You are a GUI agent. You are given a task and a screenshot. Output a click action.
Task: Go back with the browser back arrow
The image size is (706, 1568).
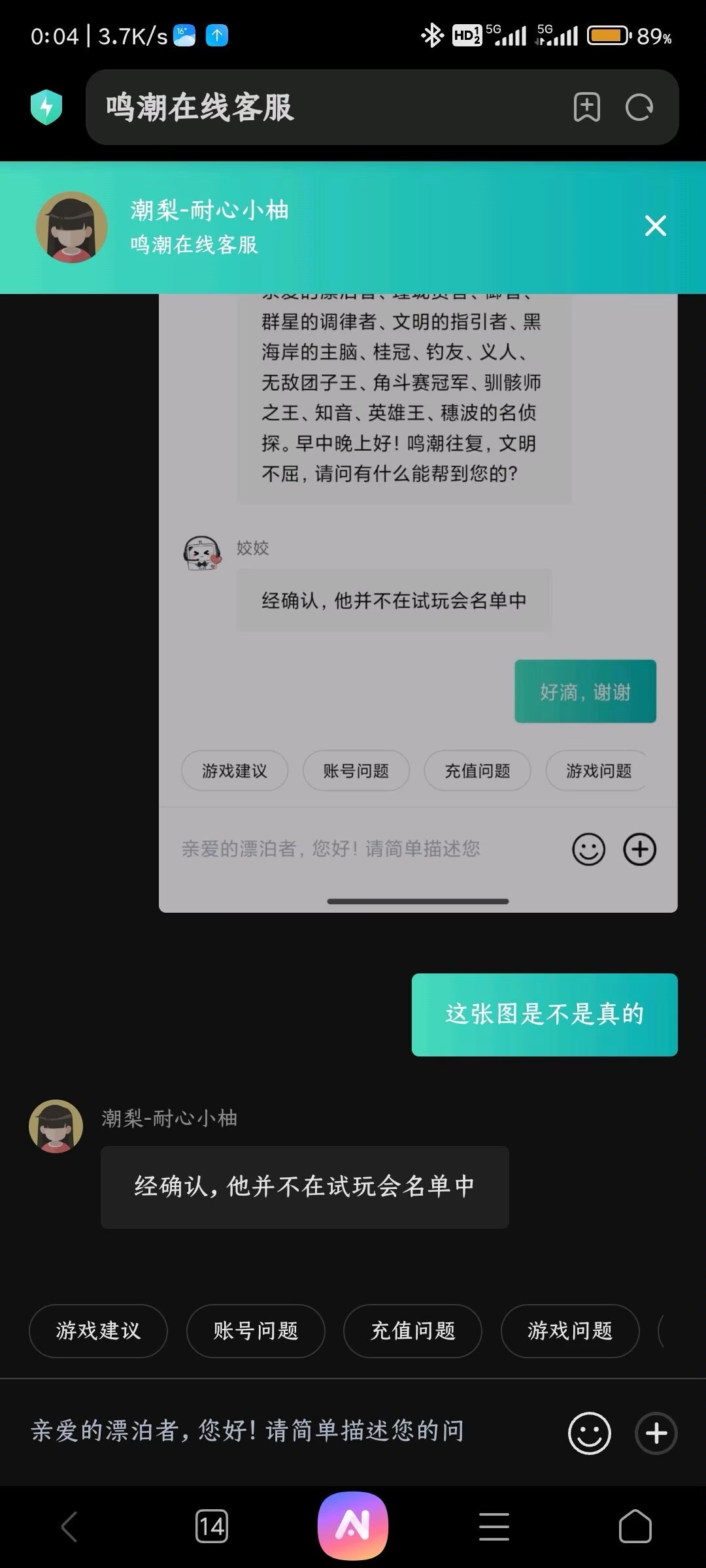(x=69, y=1527)
